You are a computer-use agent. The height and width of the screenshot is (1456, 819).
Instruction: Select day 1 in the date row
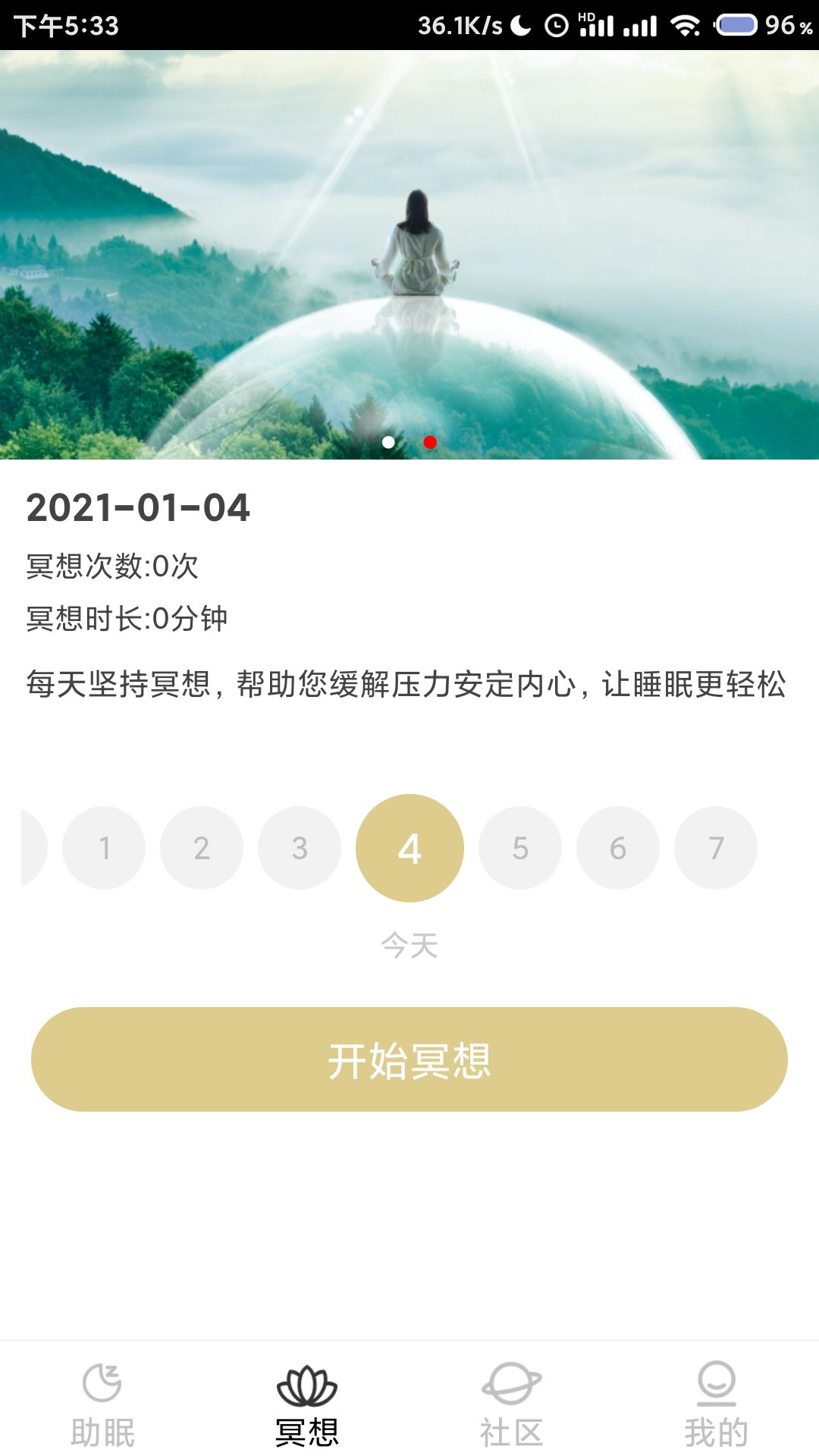click(104, 848)
